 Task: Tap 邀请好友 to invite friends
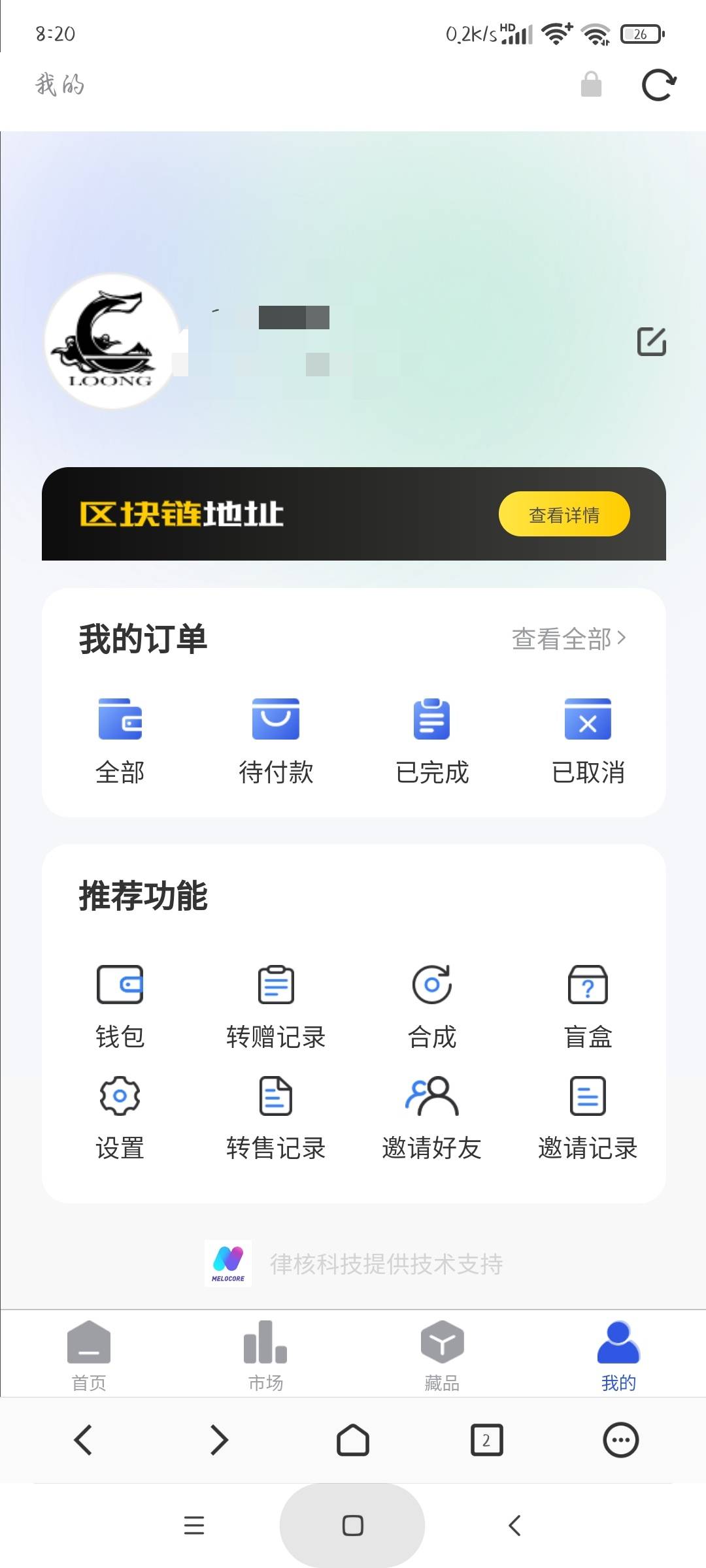[x=432, y=1118]
